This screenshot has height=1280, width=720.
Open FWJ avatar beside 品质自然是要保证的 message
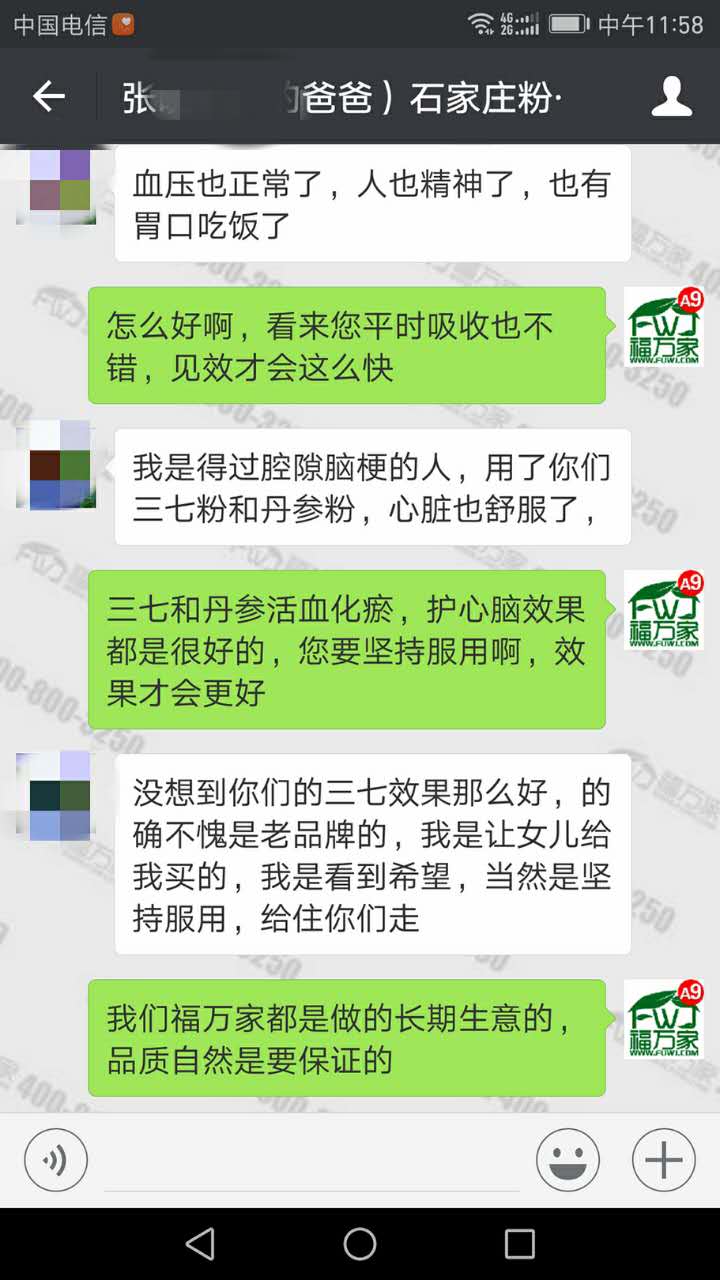[x=664, y=1019]
